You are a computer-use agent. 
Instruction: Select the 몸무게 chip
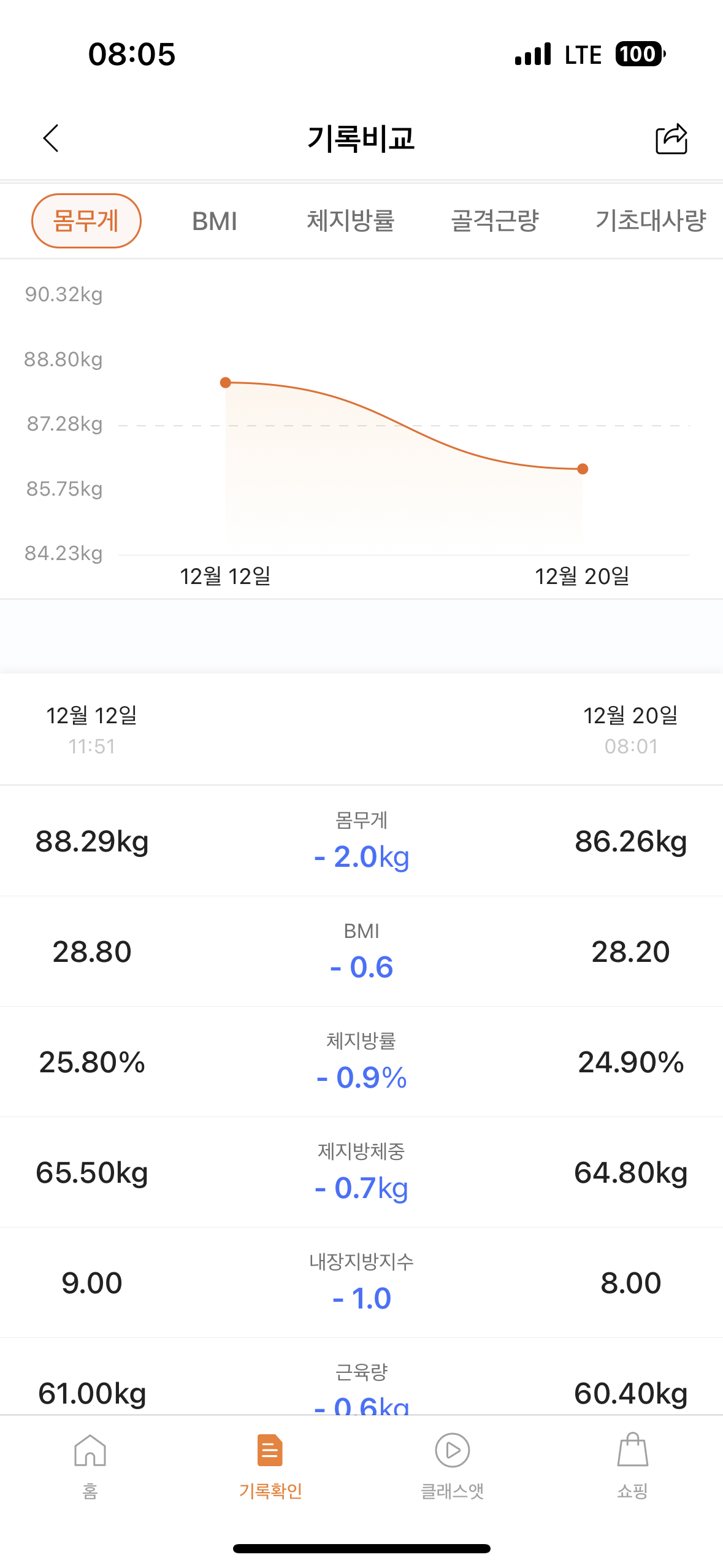point(86,221)
